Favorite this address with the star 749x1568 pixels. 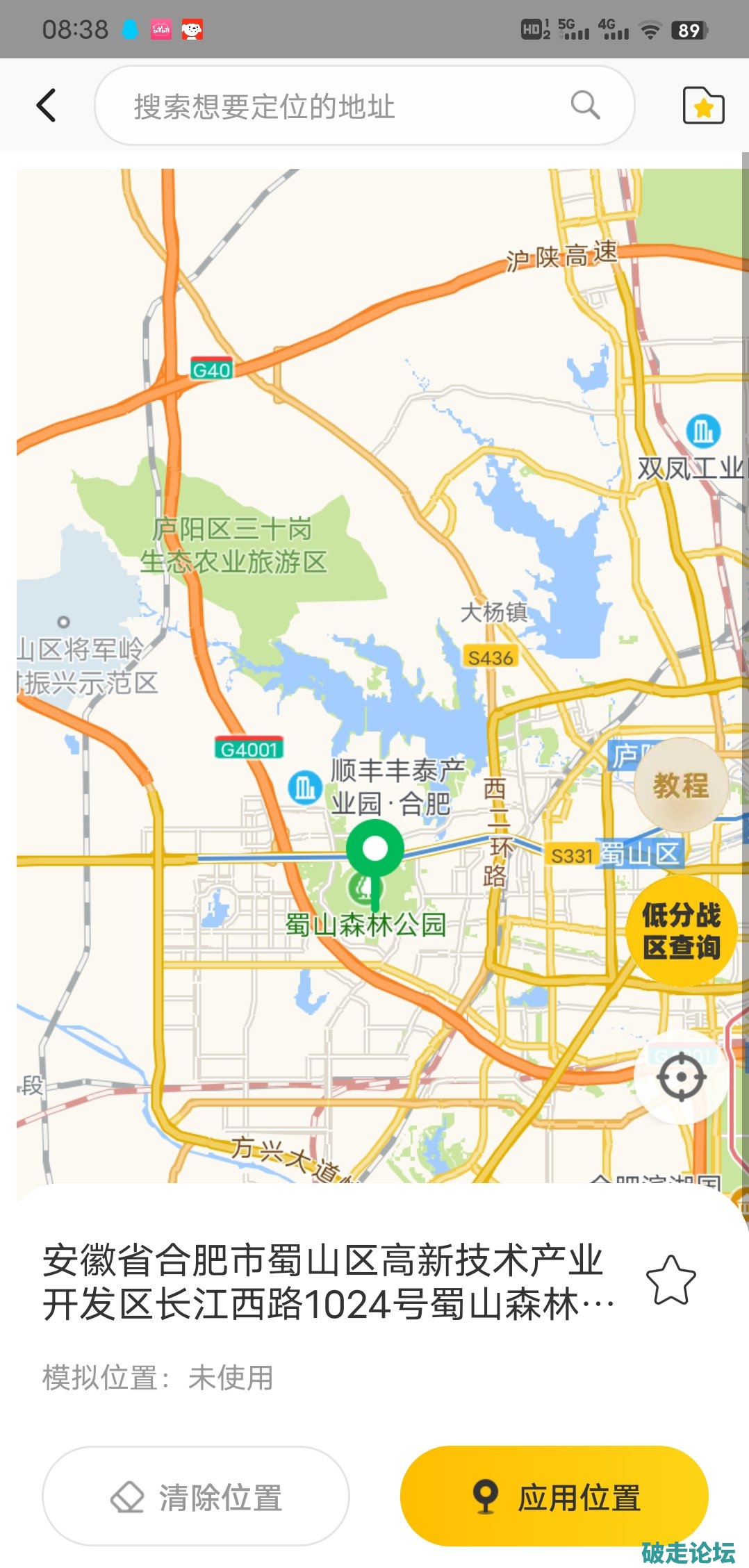670,1280
